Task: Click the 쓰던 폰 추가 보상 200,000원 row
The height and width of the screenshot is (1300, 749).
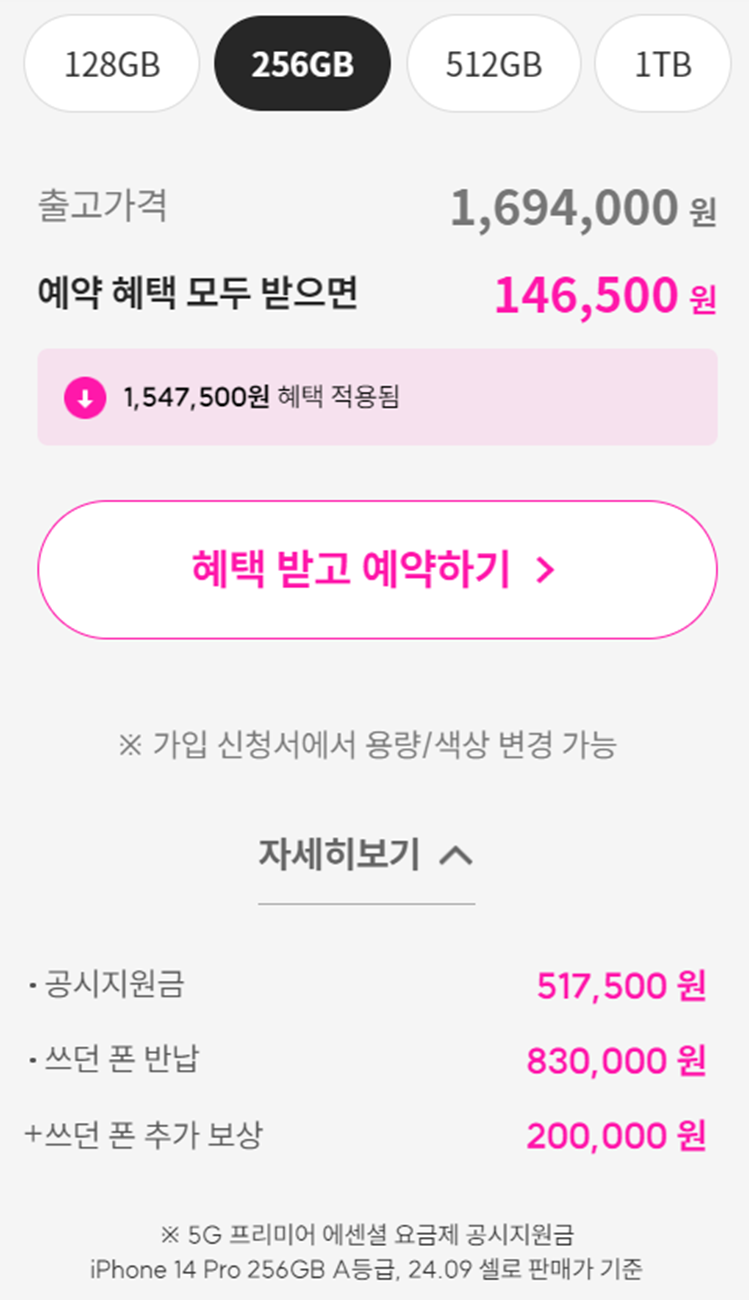Action: (x=374, y=1136)
